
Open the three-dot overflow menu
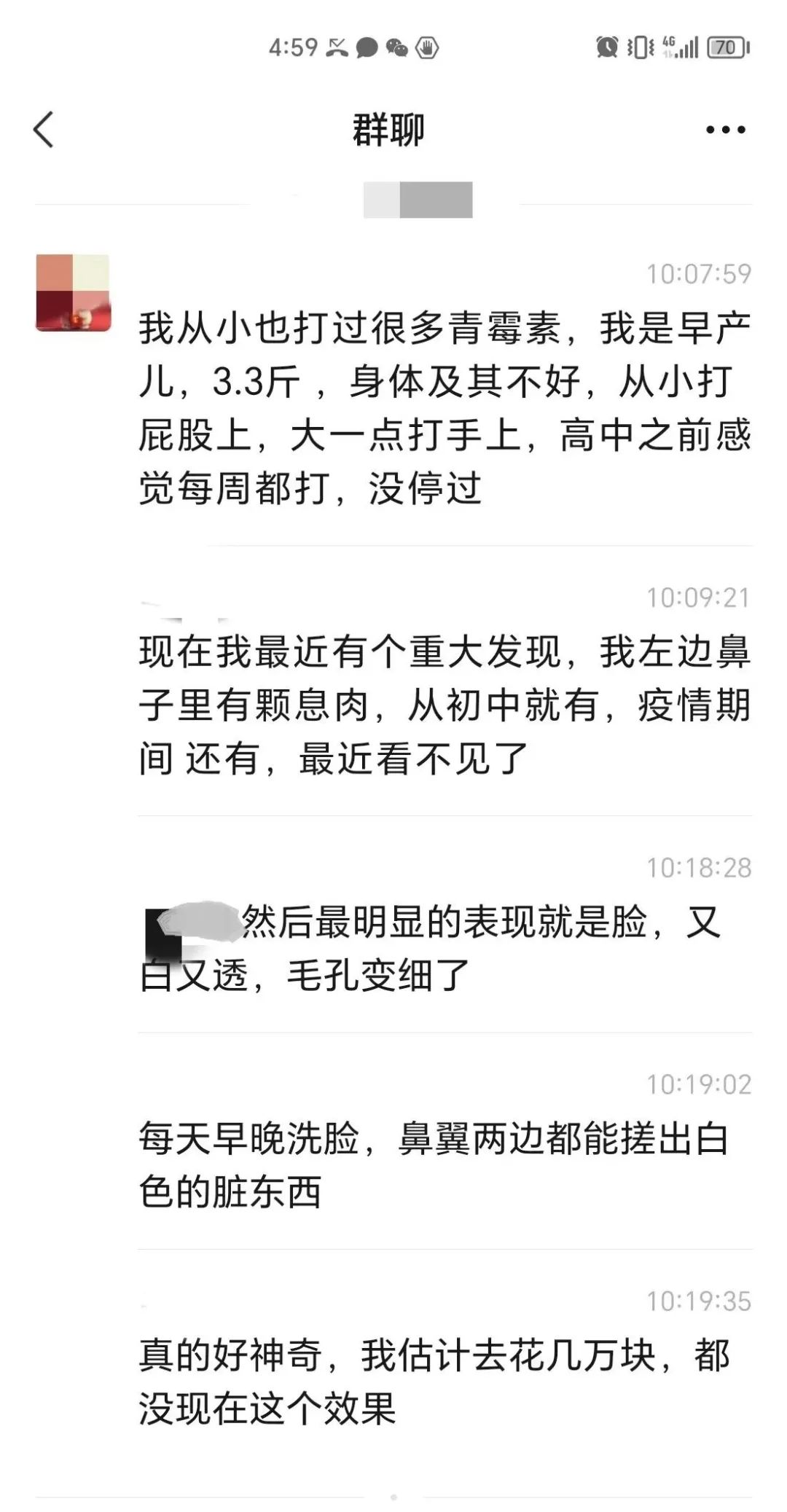(725, 130)
